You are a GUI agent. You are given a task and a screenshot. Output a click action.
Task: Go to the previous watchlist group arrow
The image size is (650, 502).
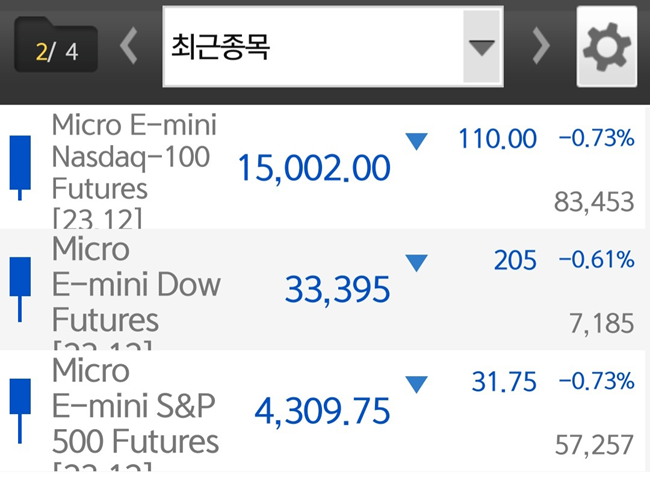pyautogui.click(x=129, y=46)
